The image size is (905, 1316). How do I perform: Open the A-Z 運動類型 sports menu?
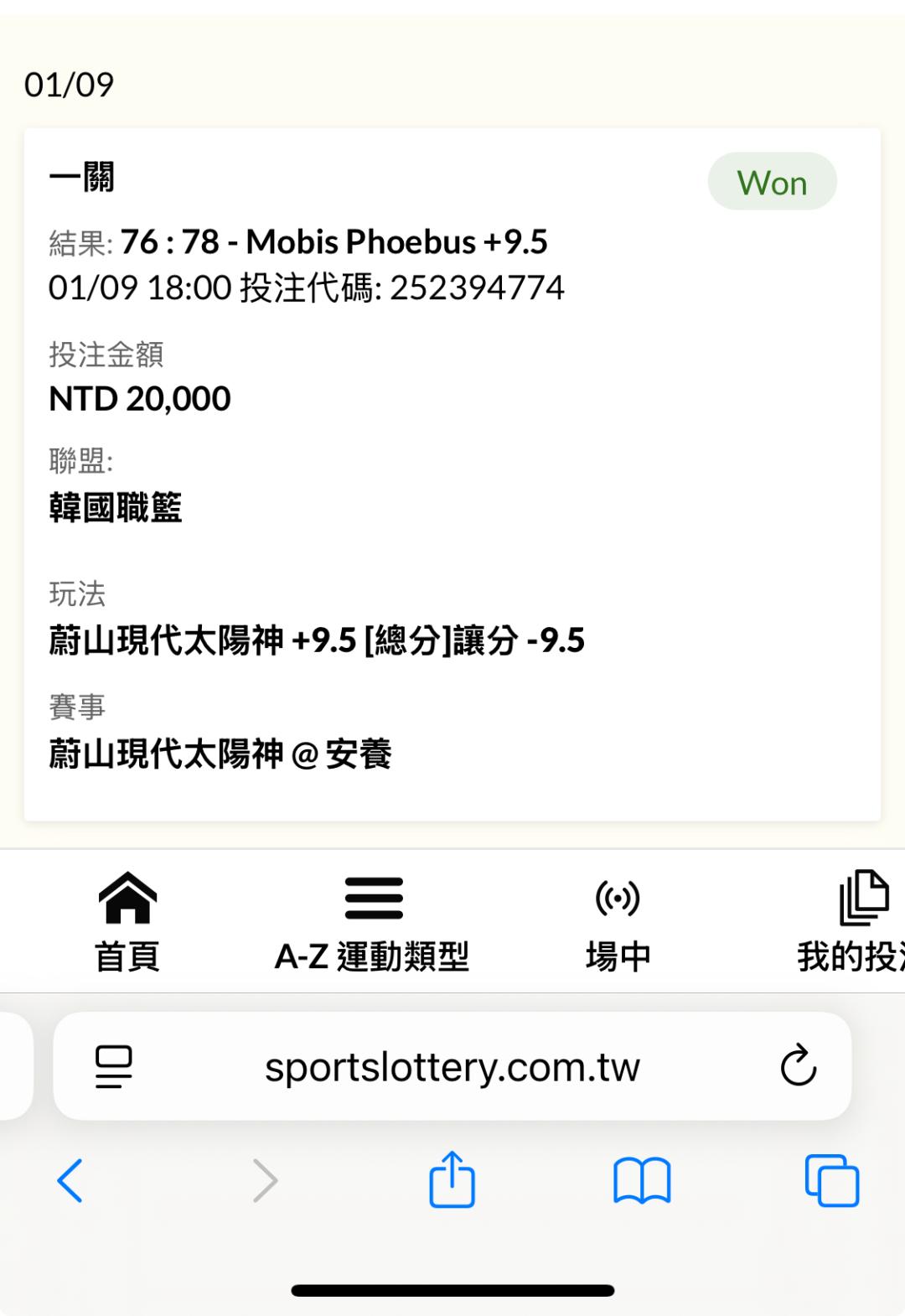click(373, 922)
